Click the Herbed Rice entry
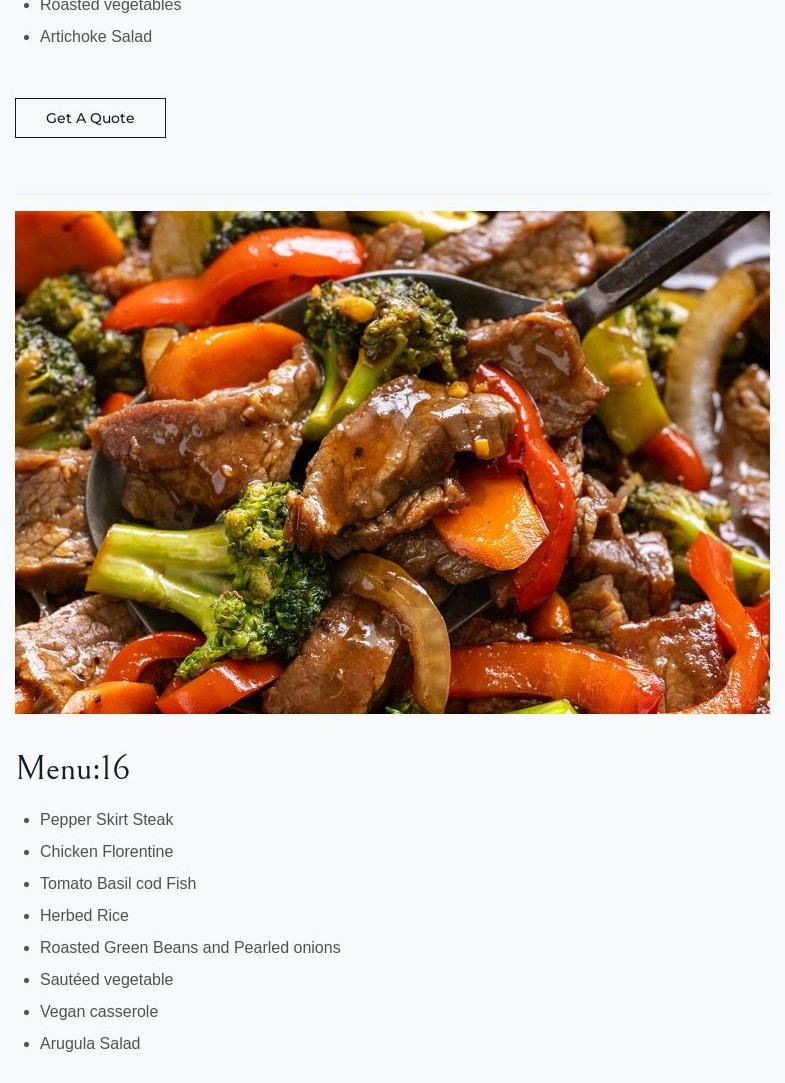Screen dimensions: 785x1083 [84, 915]
